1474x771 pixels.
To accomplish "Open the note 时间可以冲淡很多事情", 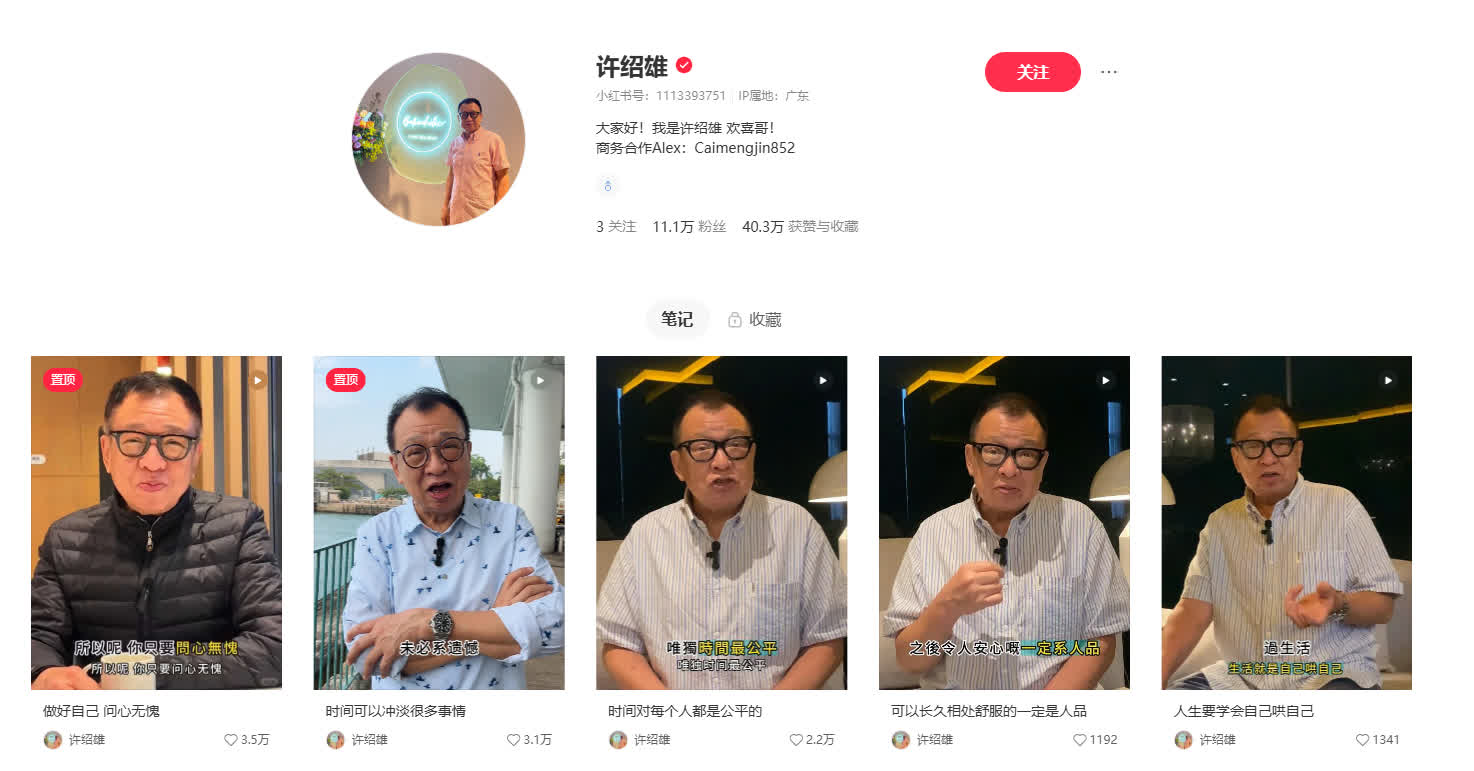I will [438, 522].
